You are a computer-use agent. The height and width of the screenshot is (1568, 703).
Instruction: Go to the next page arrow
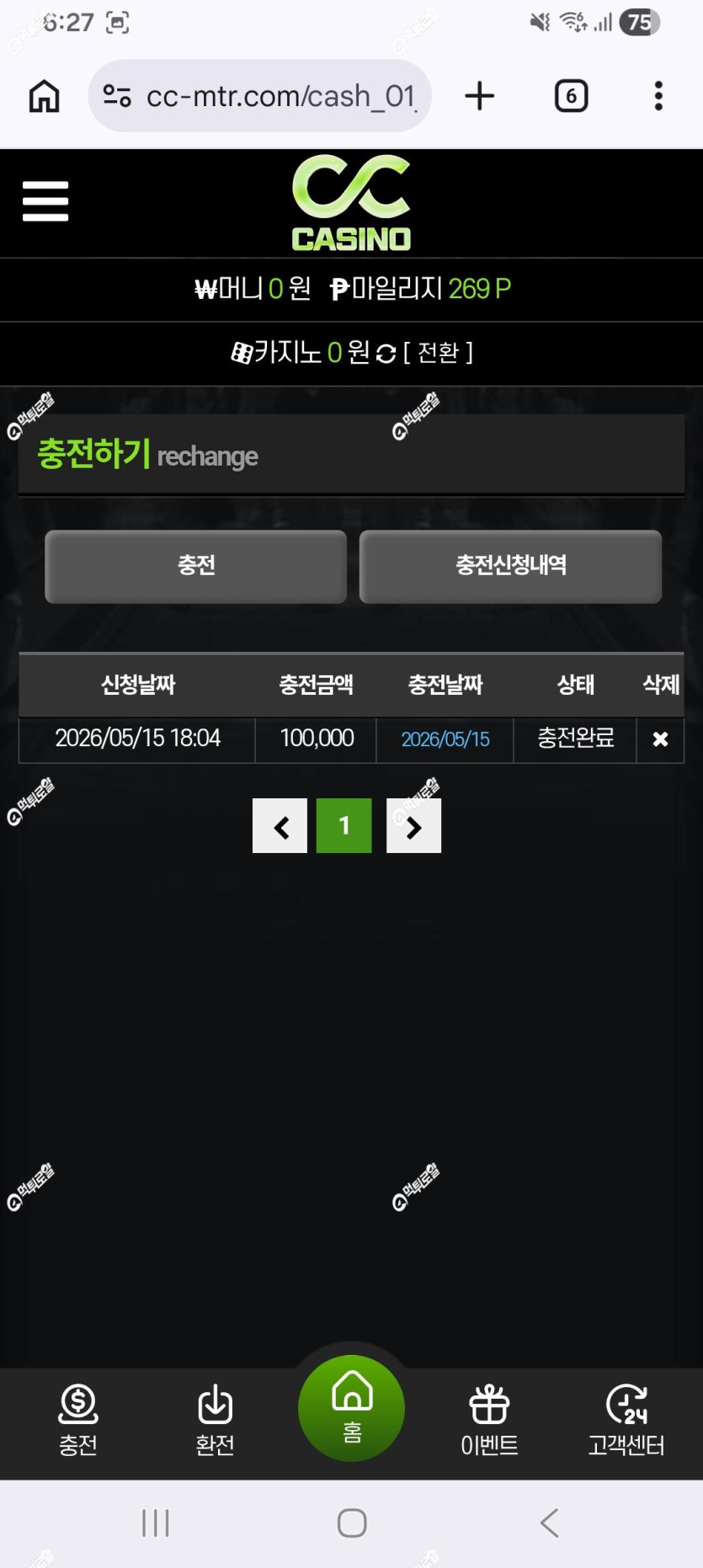[x=413, y=826]
